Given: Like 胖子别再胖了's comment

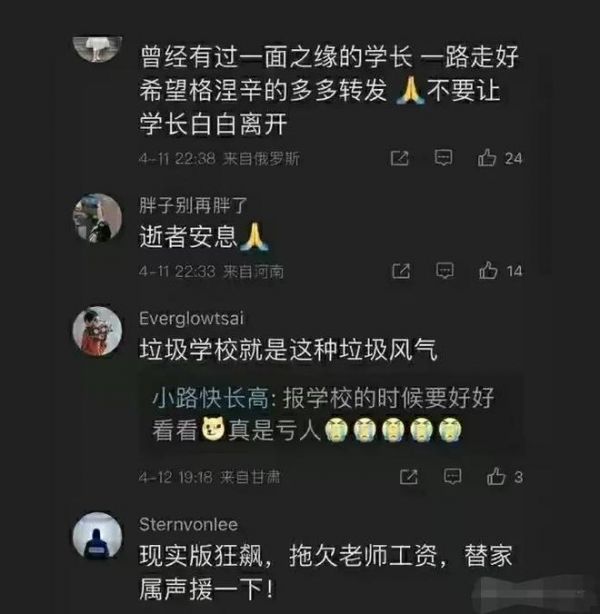Looking at the screenshot, I should [489, 271].
